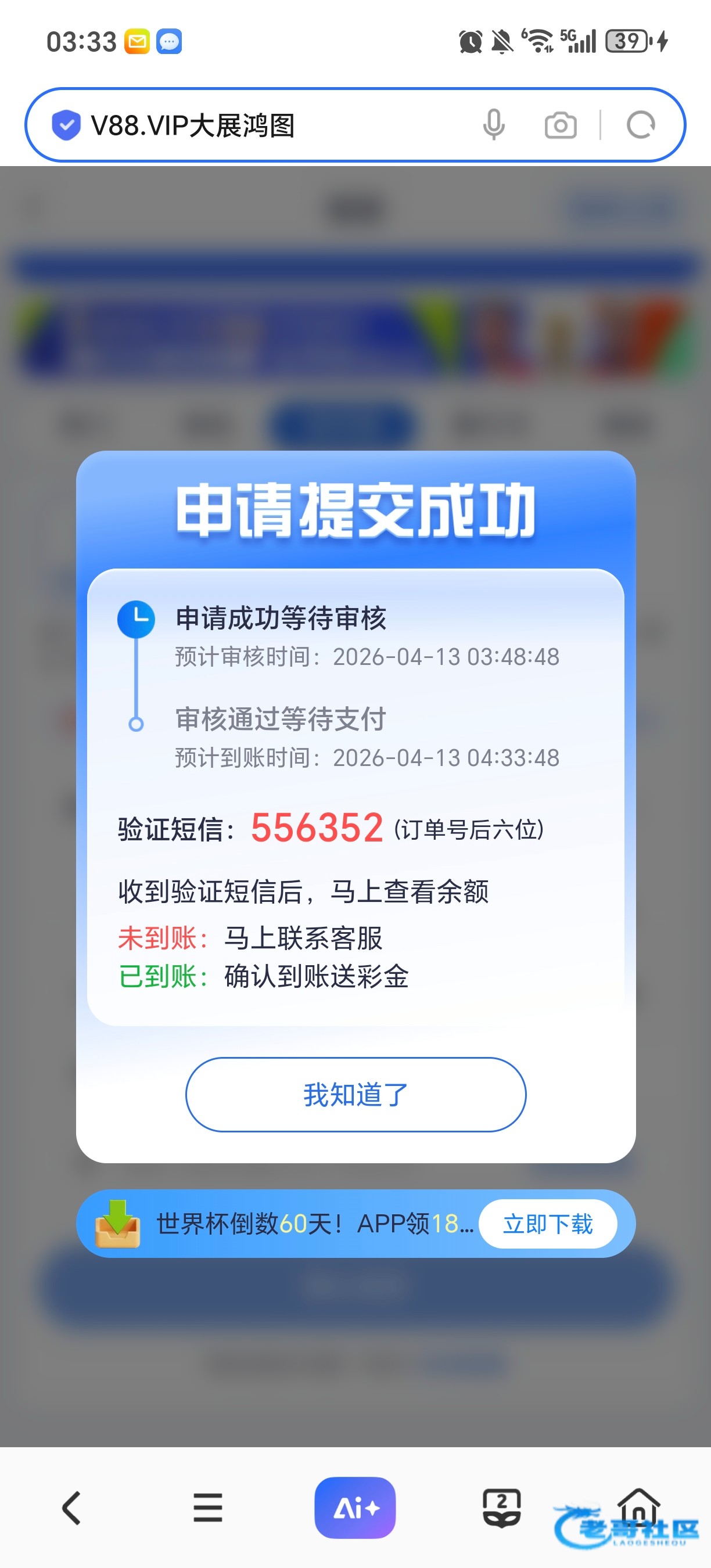Tap 立即下载 to download the app
711x1568 pixels.
[x=548, y=1224]
